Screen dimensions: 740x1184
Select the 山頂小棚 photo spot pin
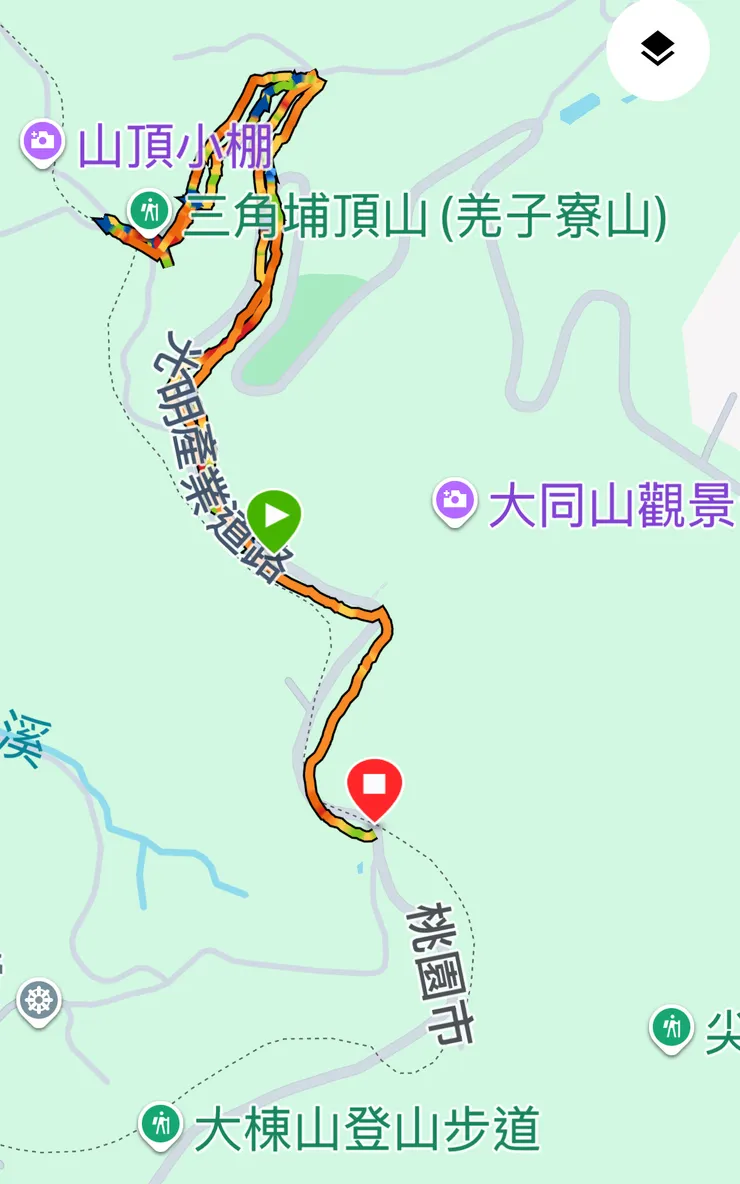[41, 141]
